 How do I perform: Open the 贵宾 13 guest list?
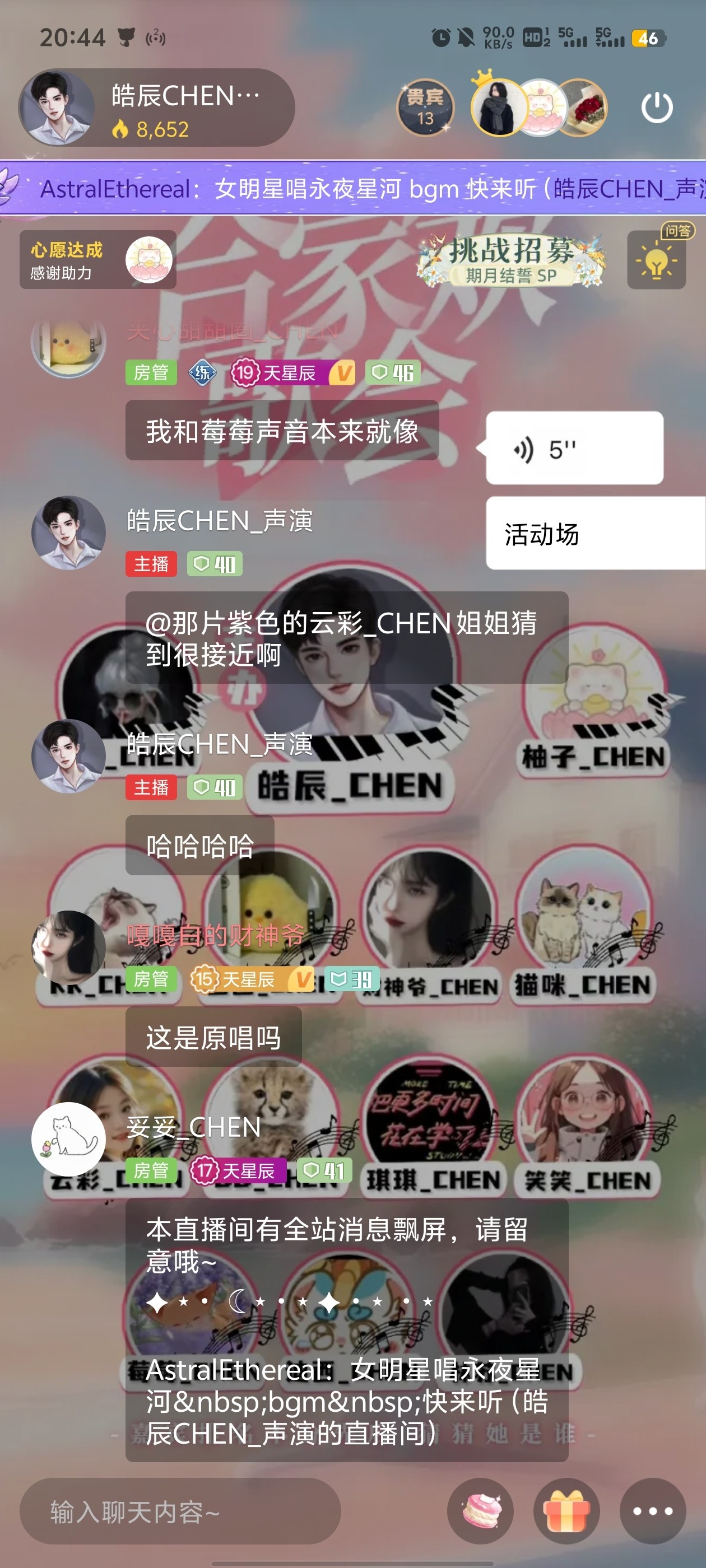(x=425, y=108)
